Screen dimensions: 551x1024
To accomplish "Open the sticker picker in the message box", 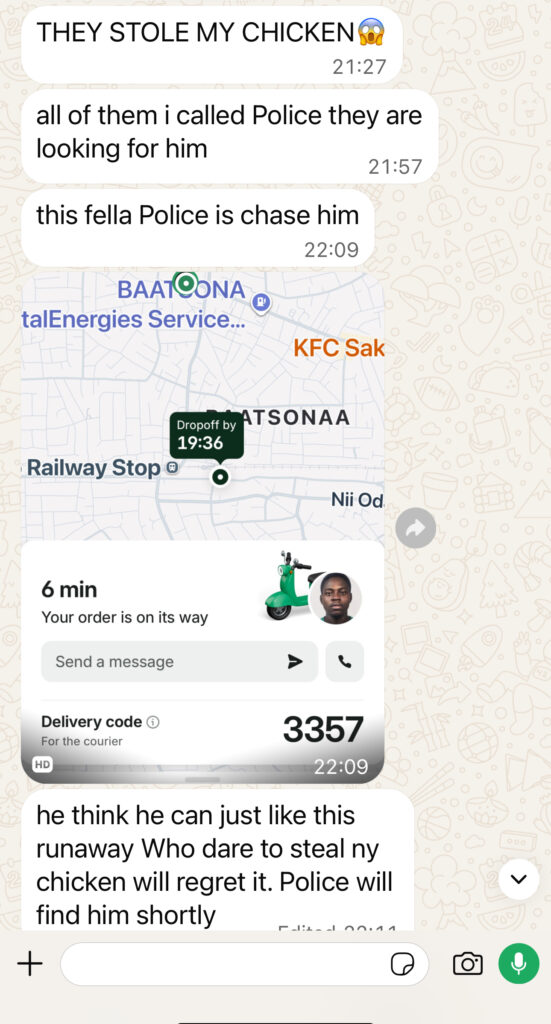I will tap(402, 964).
